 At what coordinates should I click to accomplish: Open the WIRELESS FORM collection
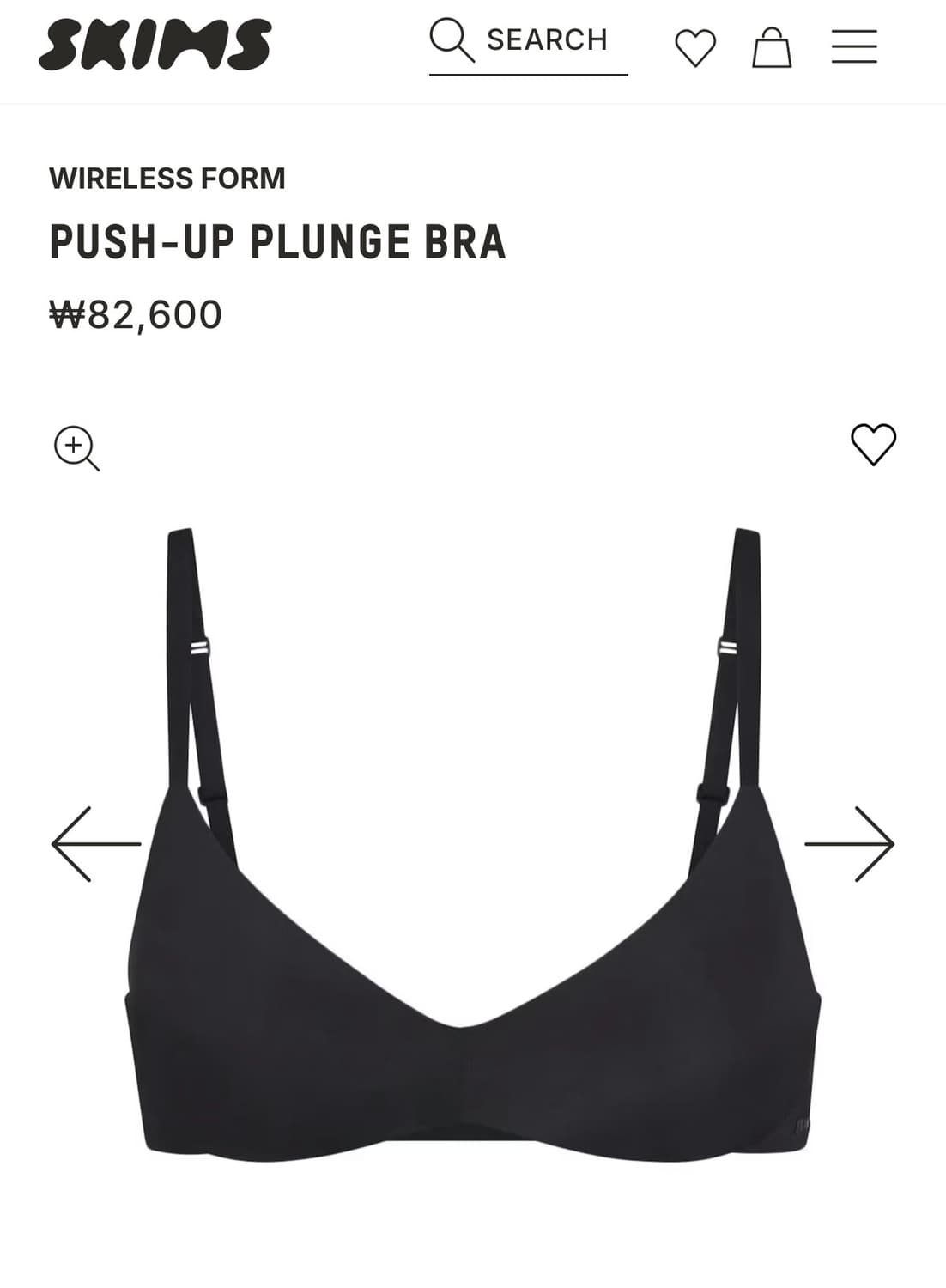[167, 179]
